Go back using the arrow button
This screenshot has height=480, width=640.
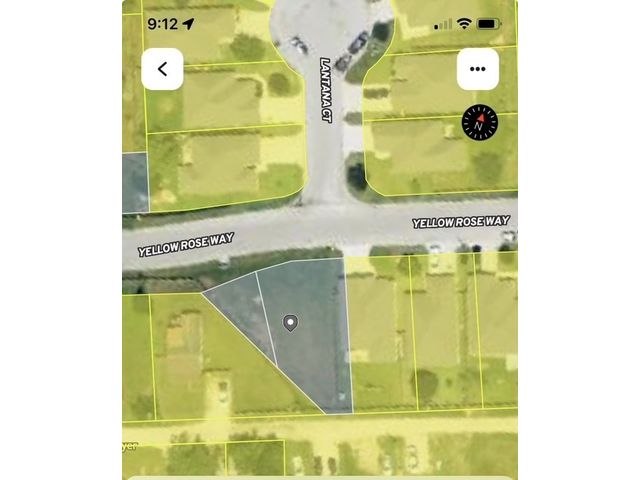(x=162, y=69)
